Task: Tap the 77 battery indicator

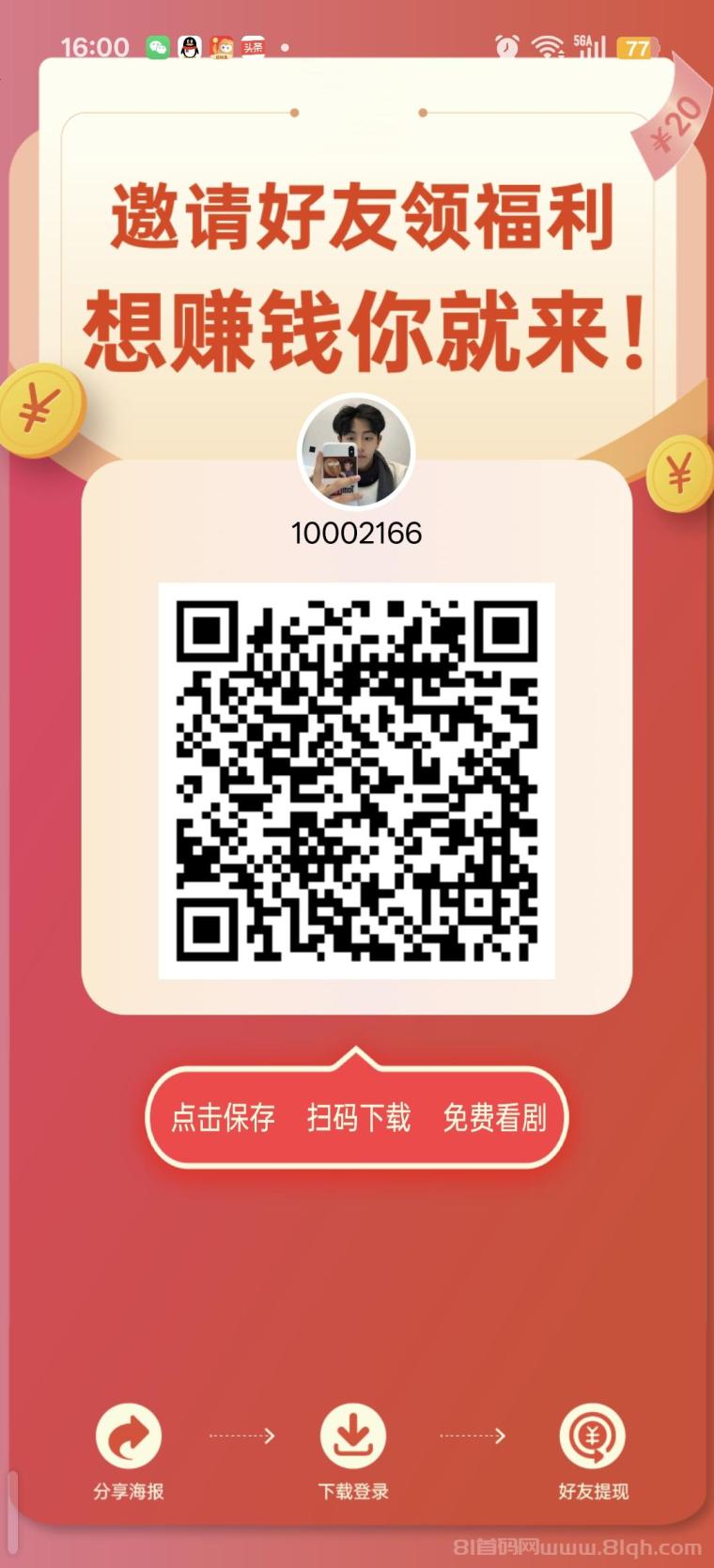Action: click(637, 45)
